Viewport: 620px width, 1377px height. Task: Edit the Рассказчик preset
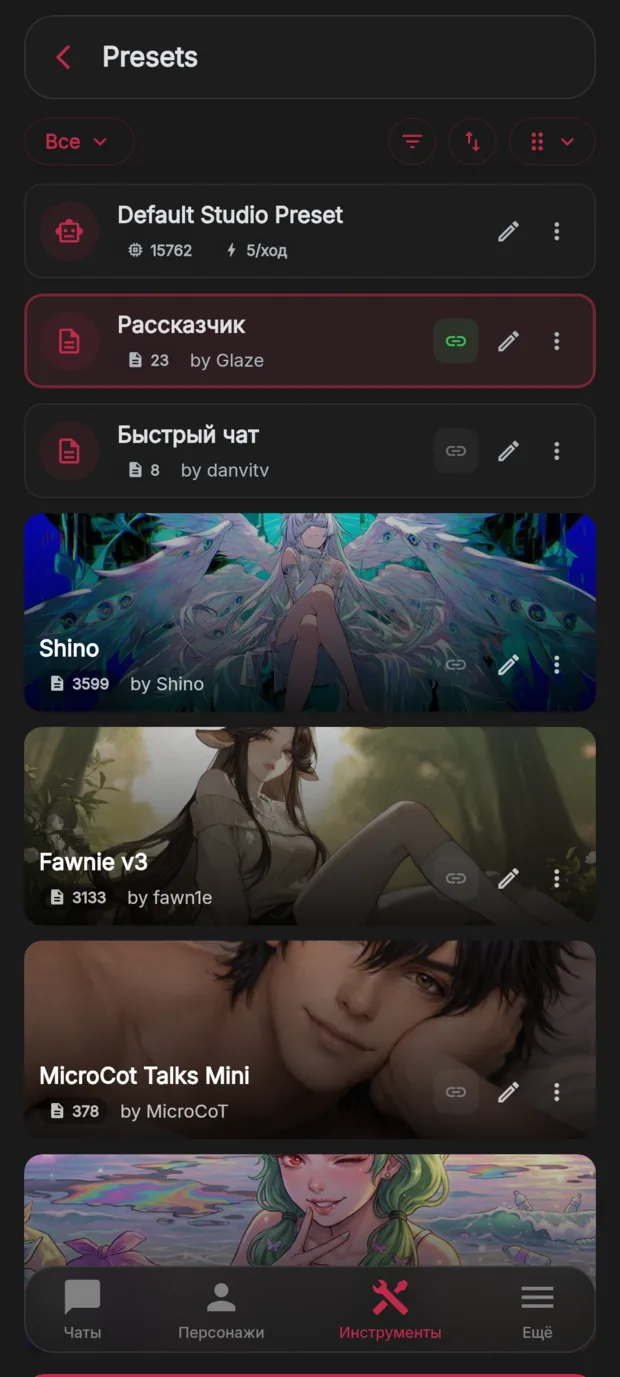tap(508, 341)
